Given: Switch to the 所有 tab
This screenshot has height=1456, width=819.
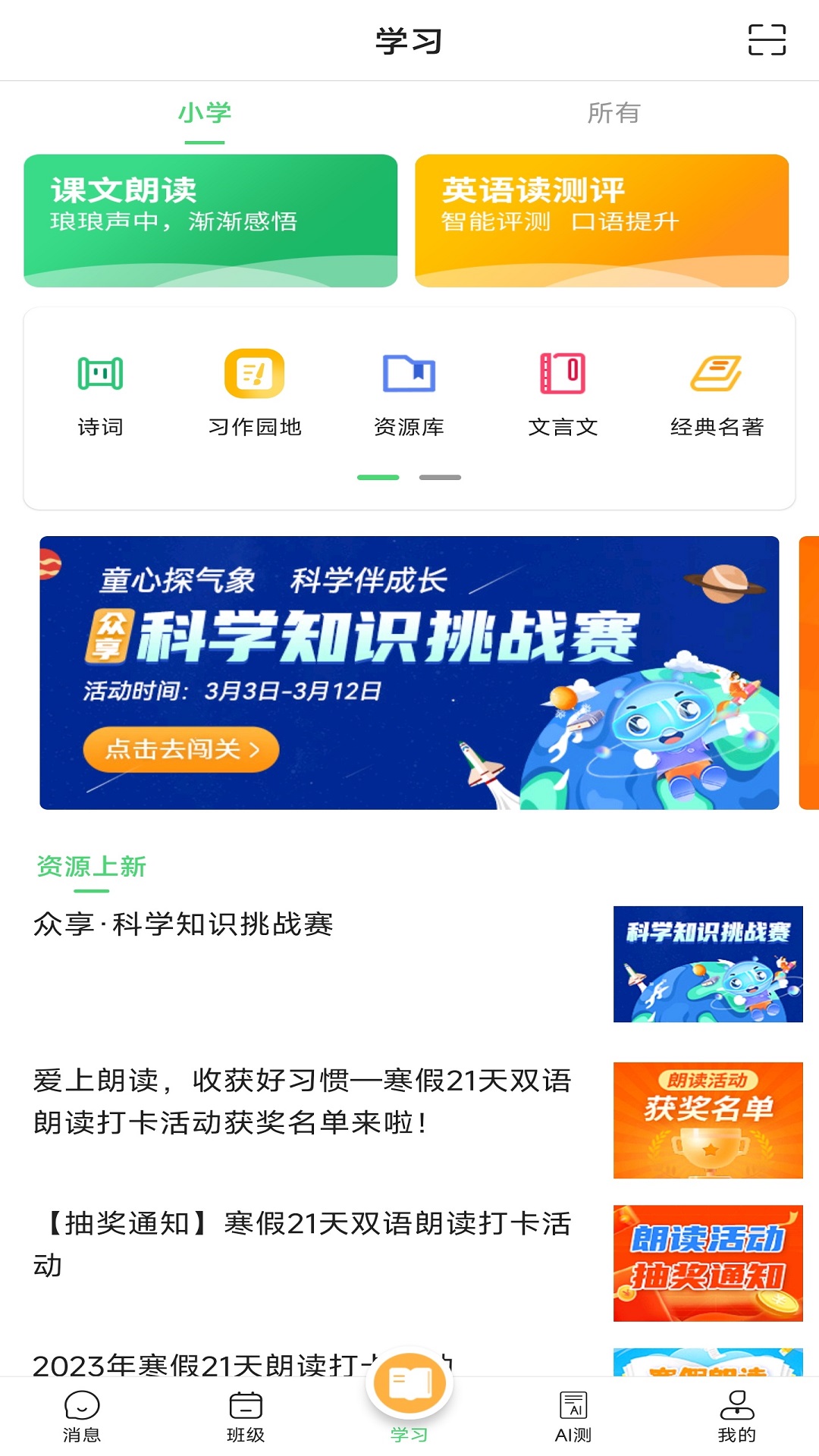Looking at the screenshot, I should click(x=613, y=112).
